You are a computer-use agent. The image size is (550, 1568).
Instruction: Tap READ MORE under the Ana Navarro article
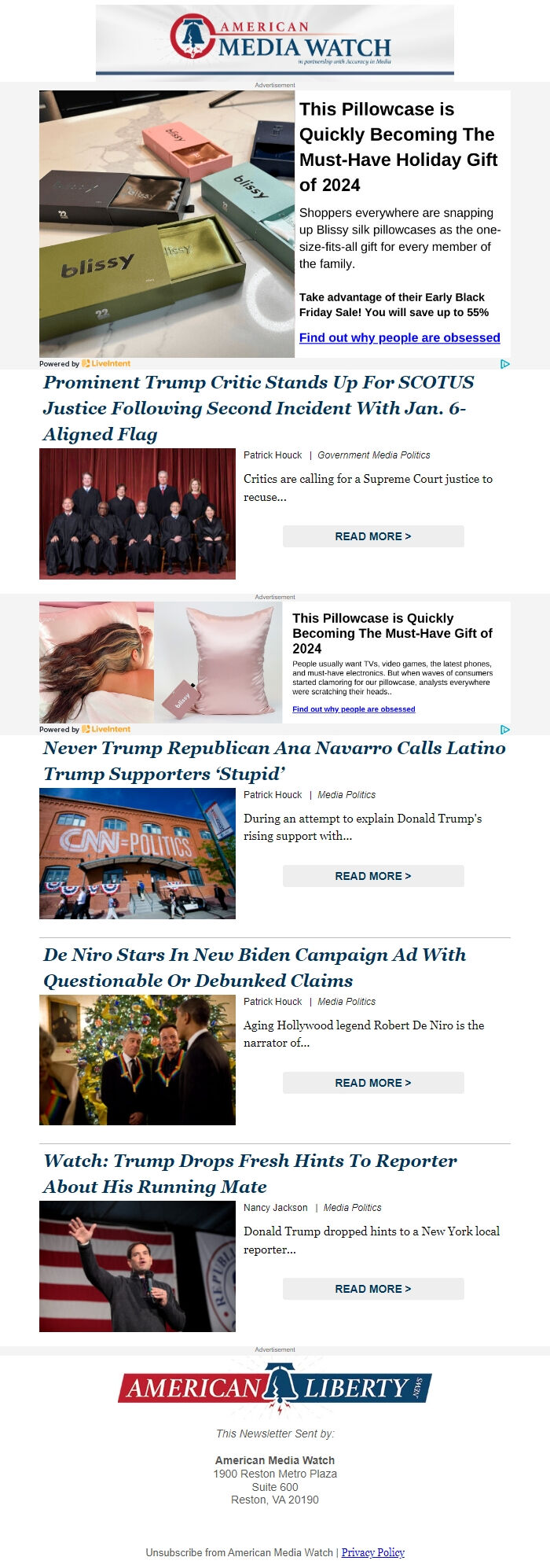click(x=373, y=876)
